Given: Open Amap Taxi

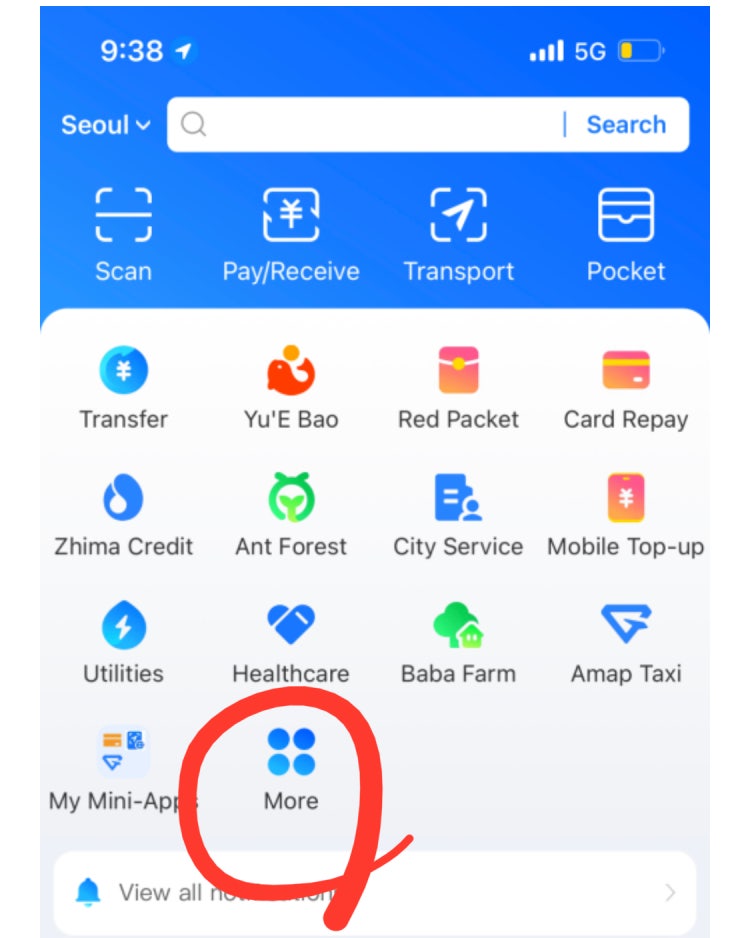Looking at the screenshot, I should tap(626, 642).
